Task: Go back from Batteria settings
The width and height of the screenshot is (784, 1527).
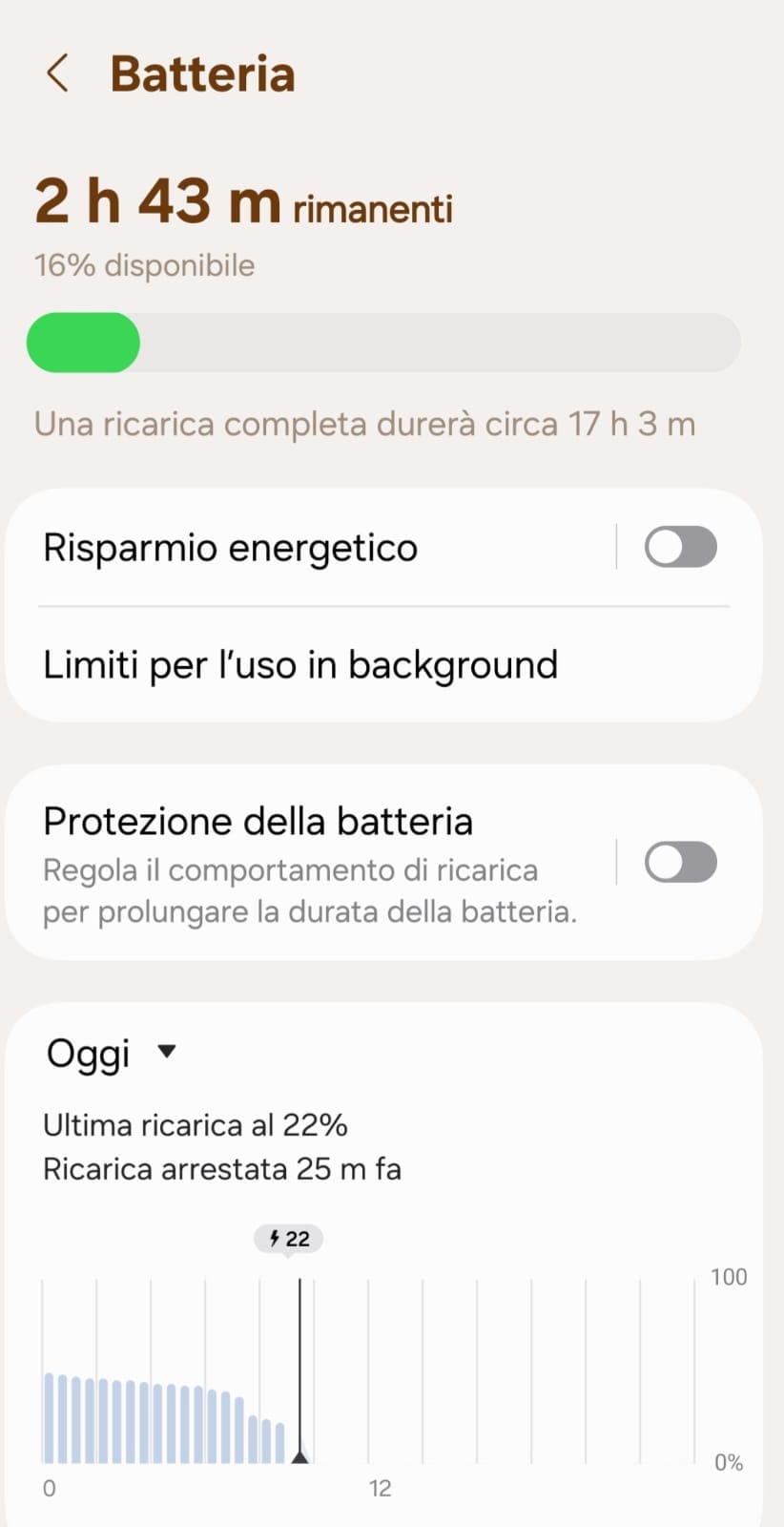Action: (x=58, y=73)
